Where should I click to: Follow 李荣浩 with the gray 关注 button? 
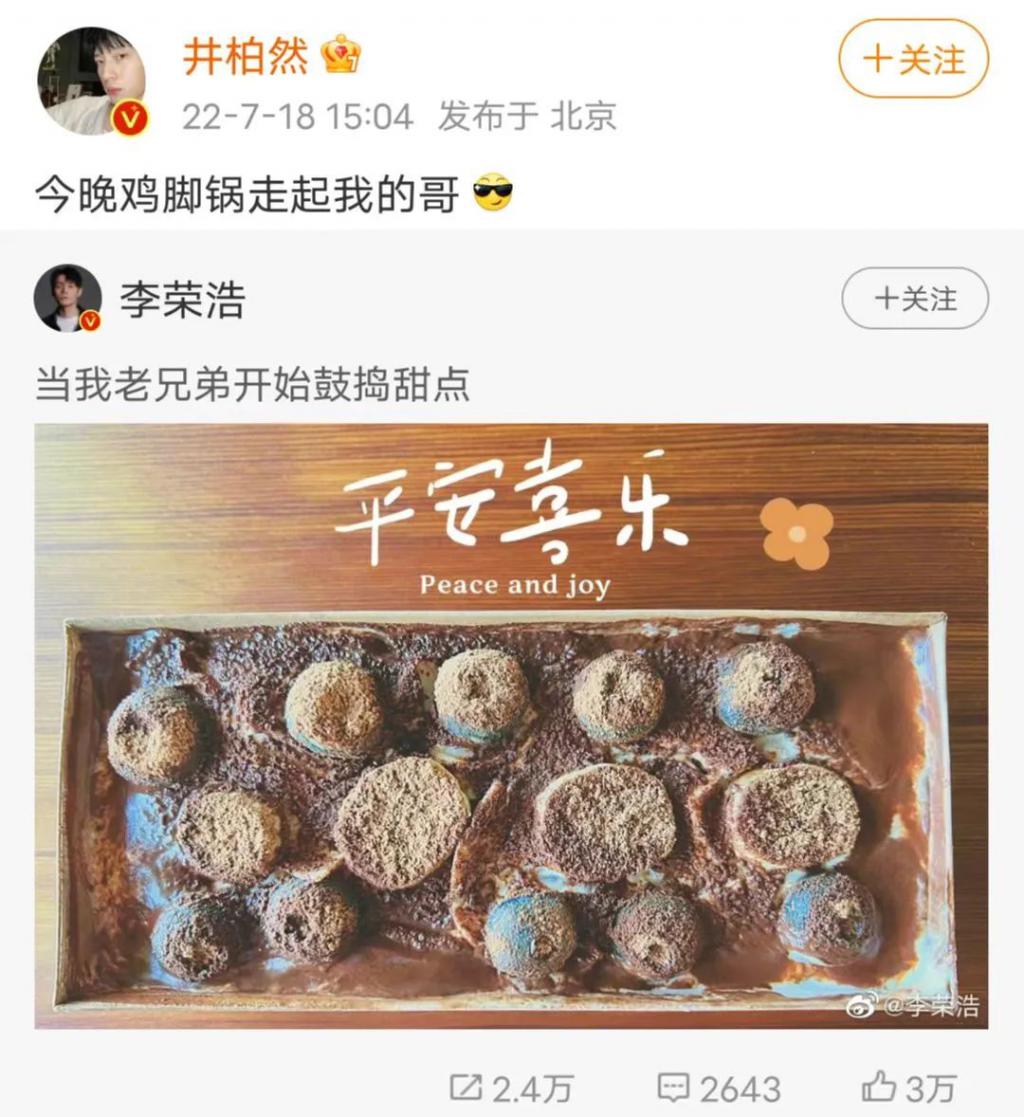pyautogui.click(x=914, y=298)
